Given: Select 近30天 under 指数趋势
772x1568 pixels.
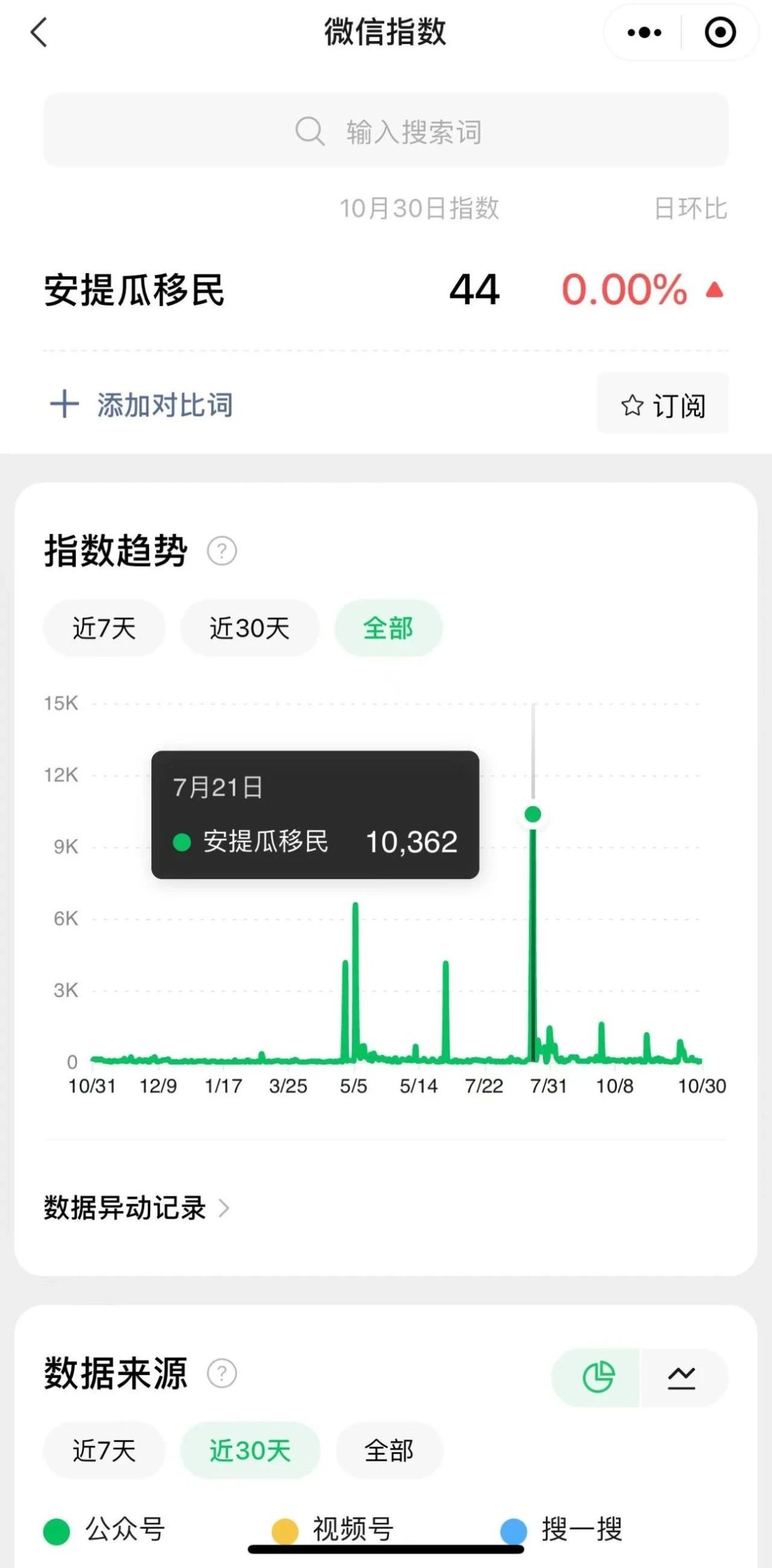Looking at the screenshot, I should pyautogui.click(x=249, y=628).
